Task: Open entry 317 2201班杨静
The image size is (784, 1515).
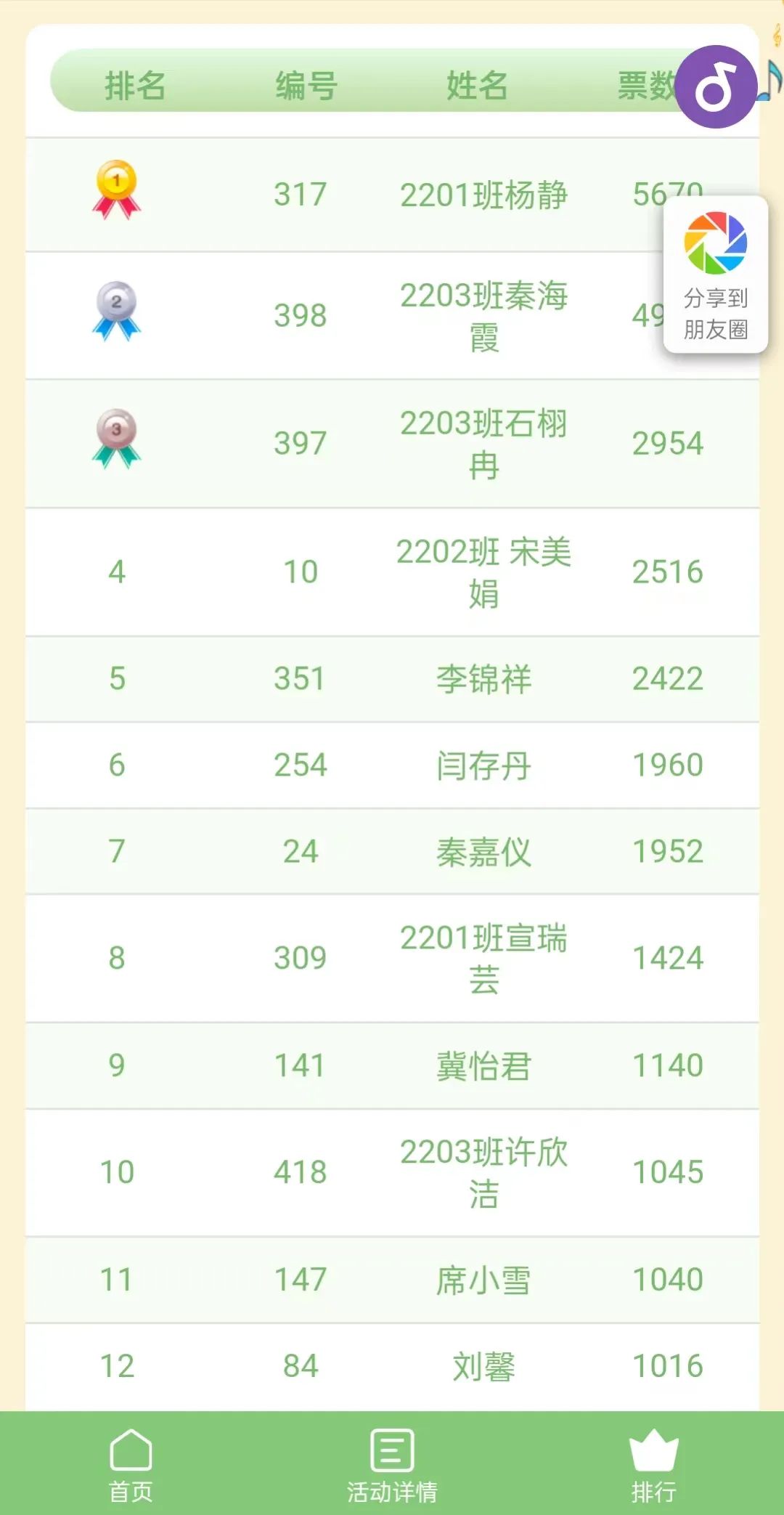Action: click(x=483, y=195)
